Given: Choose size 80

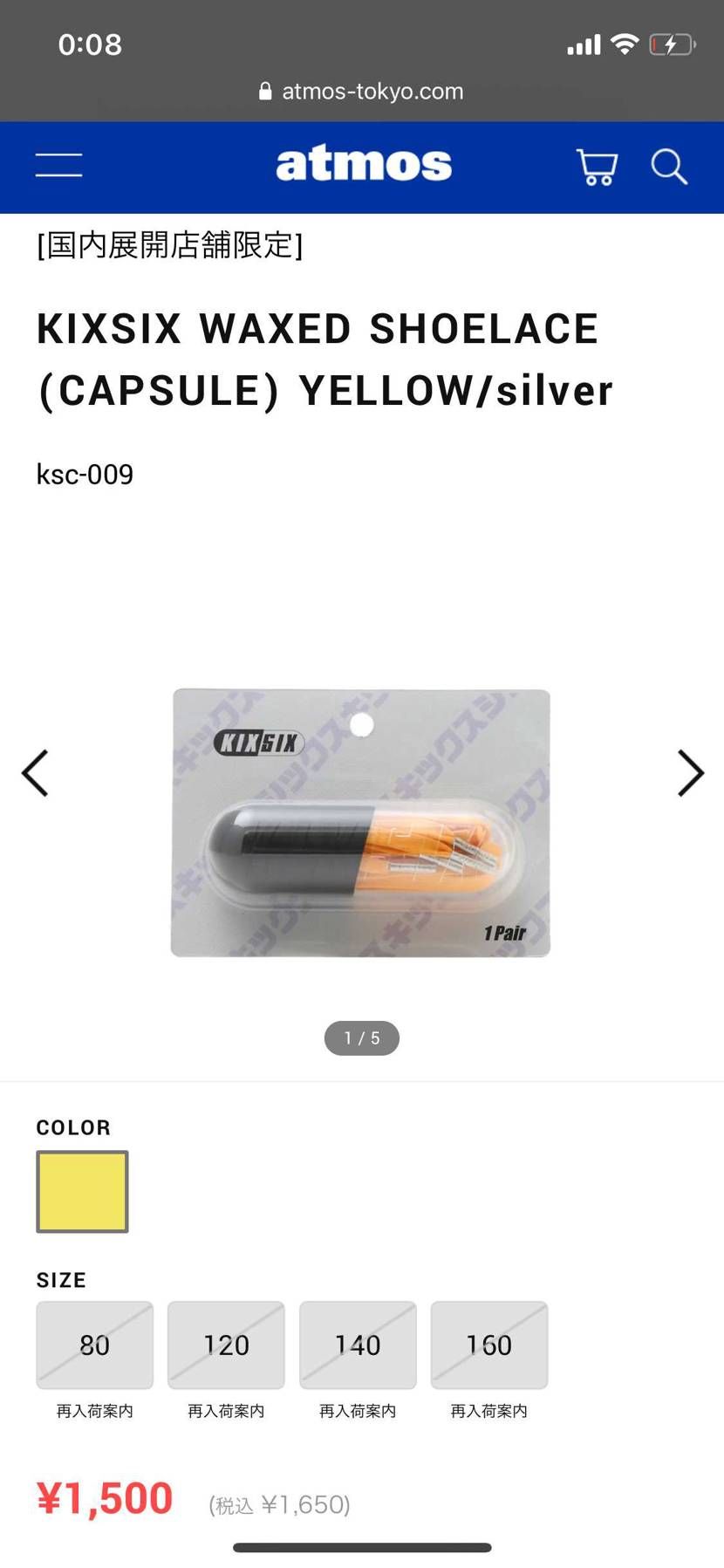Looking at the screenshot, I should pos(94,1345).
